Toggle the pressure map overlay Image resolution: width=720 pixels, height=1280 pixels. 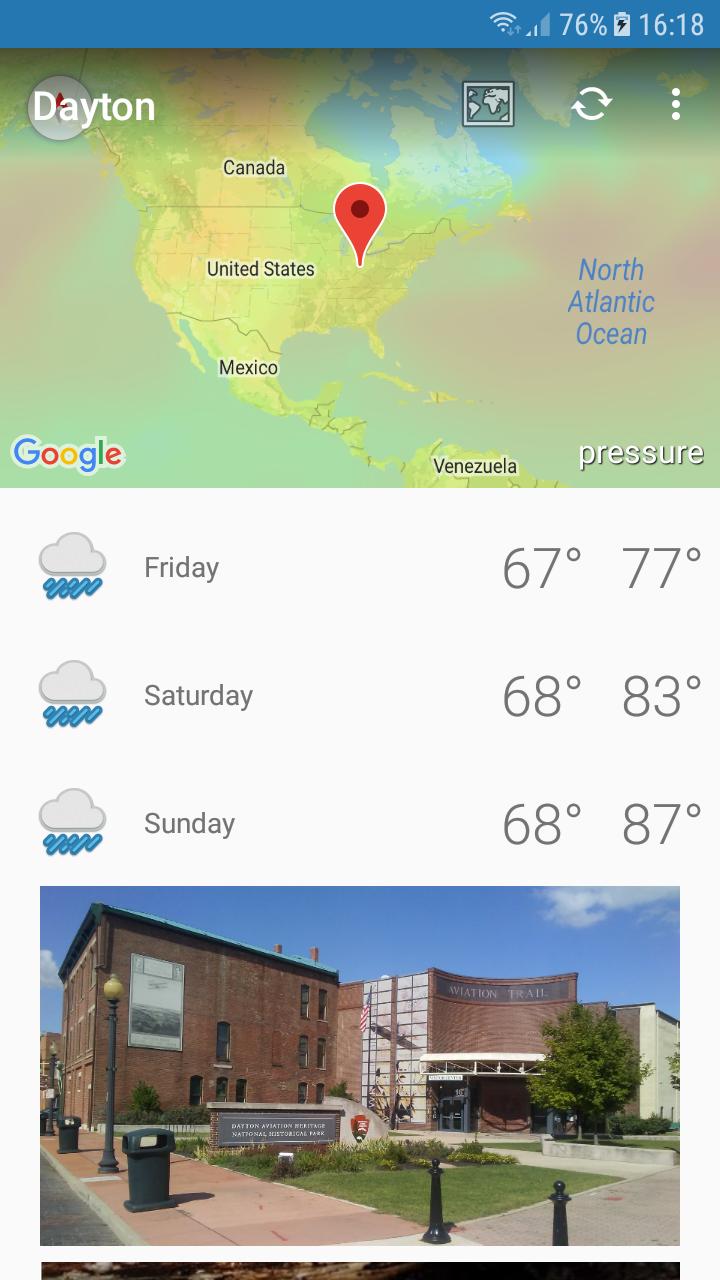[x=641, y=453]
